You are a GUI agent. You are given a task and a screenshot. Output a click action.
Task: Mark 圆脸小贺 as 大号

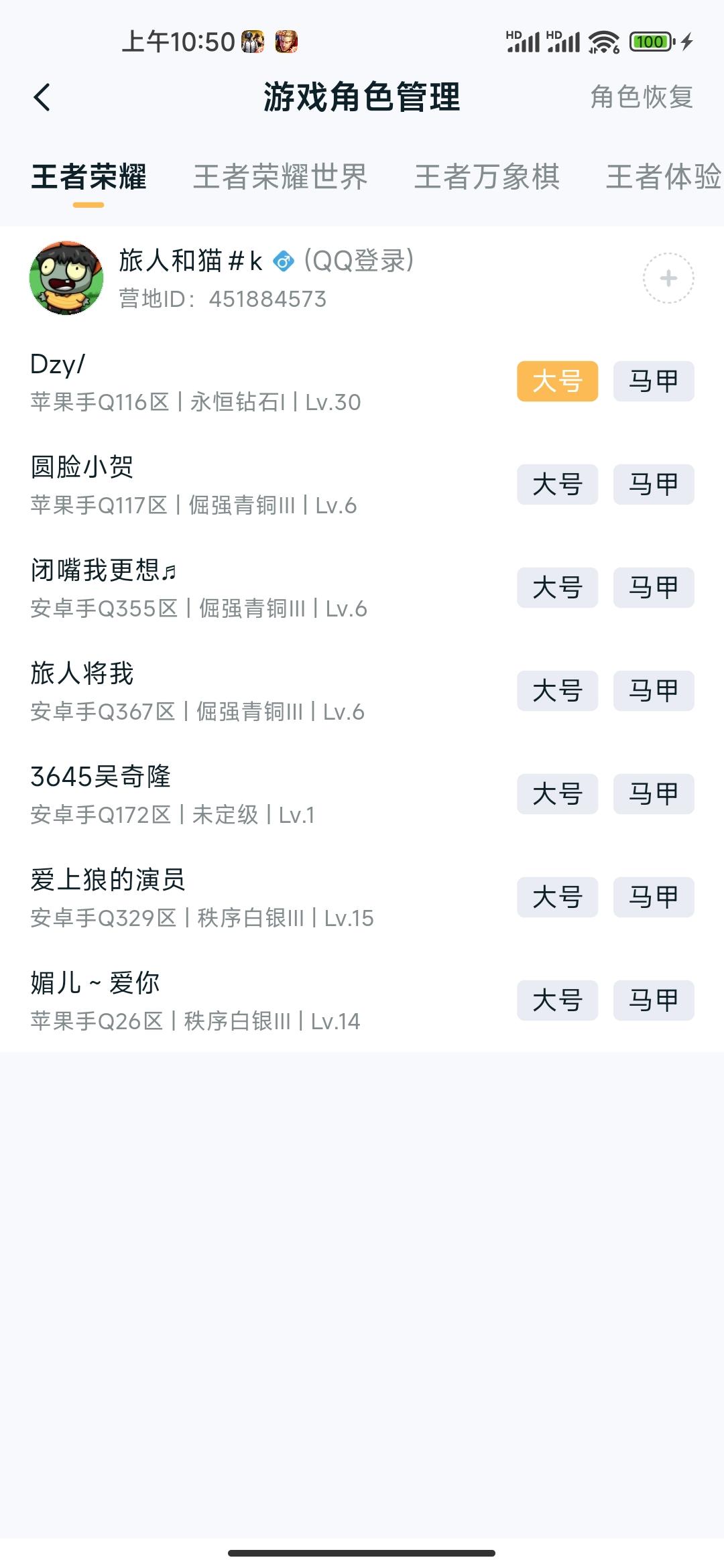[x=557, y=485]
